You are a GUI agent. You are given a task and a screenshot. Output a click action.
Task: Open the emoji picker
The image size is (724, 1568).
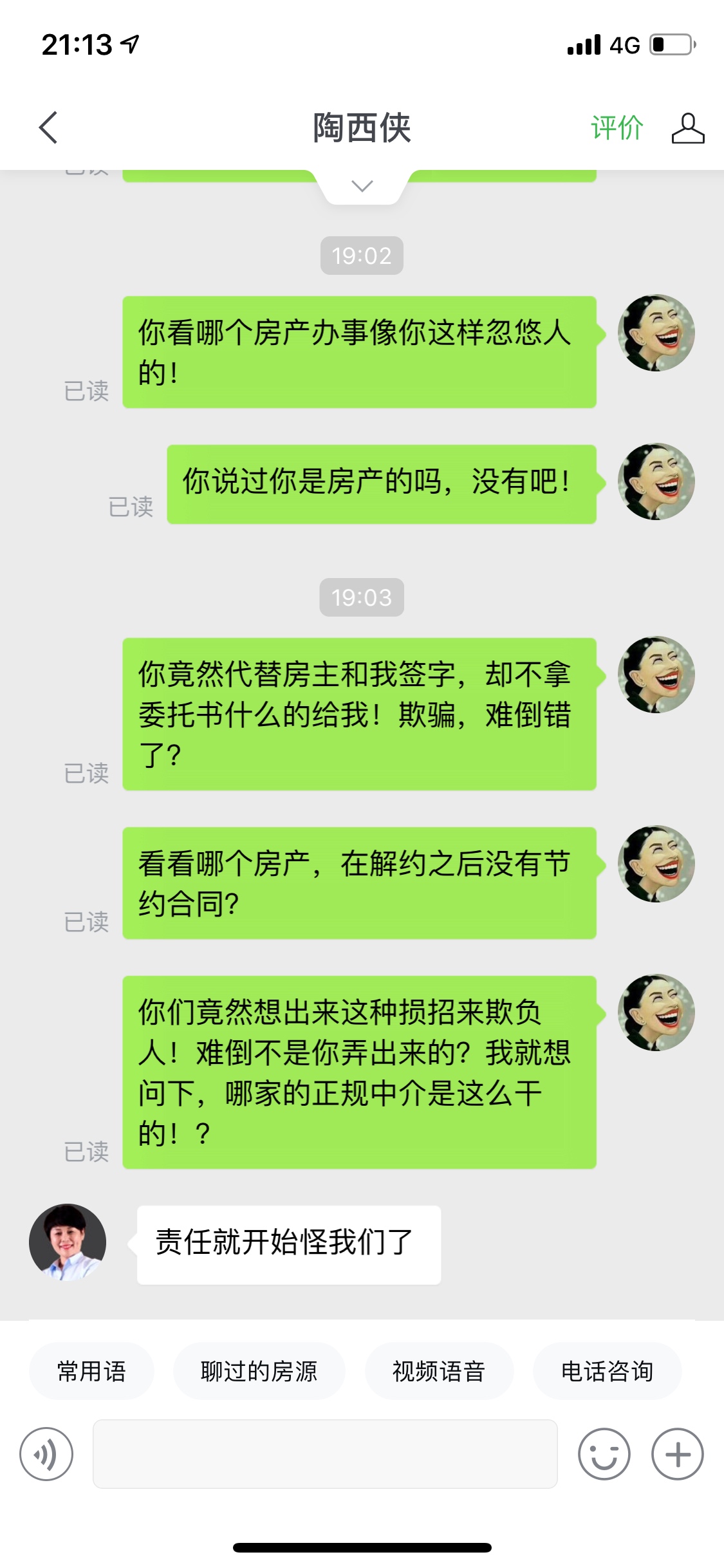[604, 1454]
